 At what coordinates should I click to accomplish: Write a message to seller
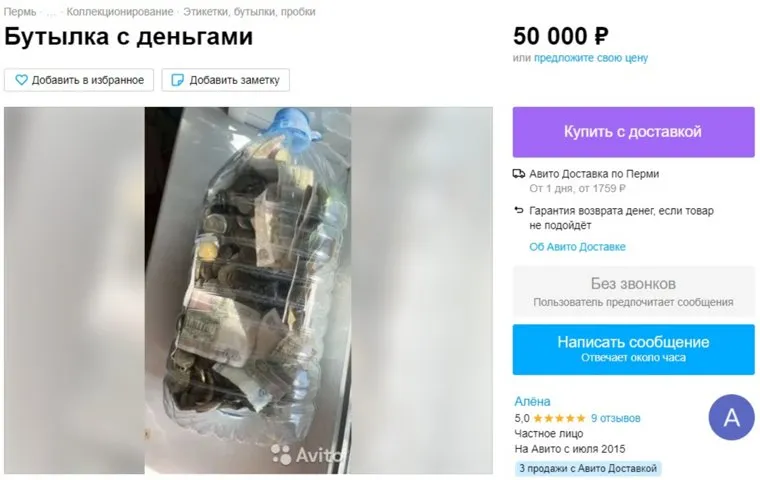[633, 348]
